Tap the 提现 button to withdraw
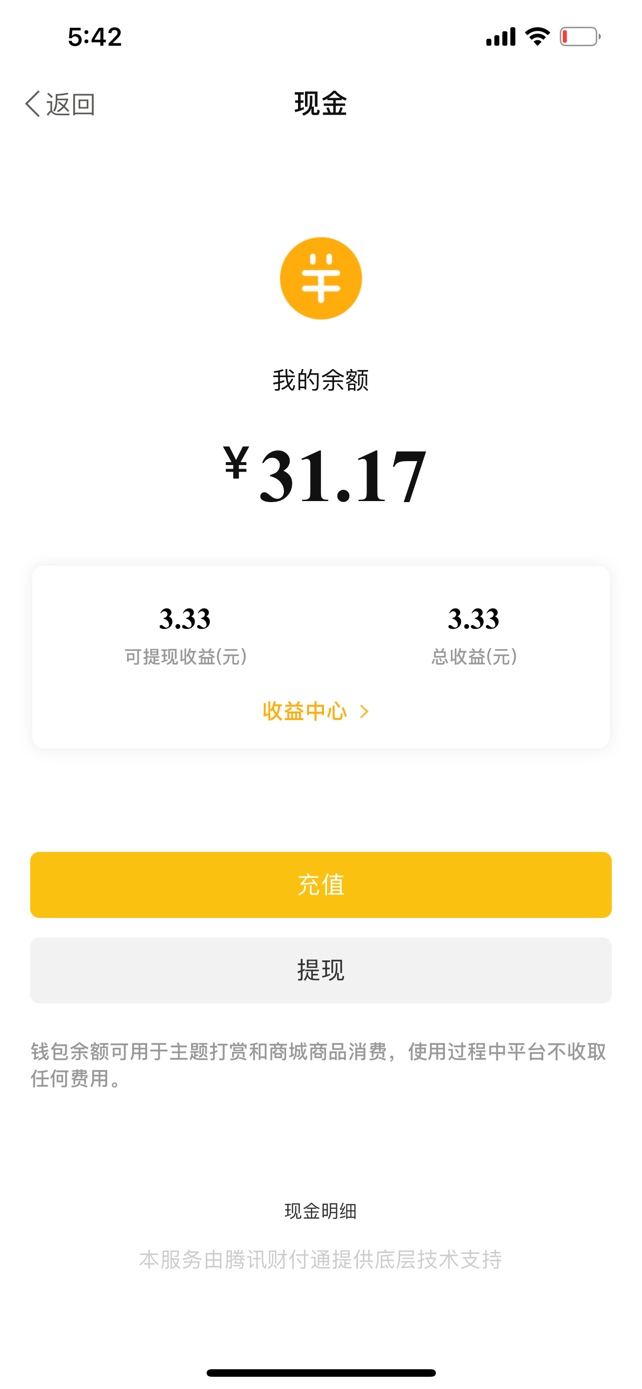642x1389 pixels. click(321, 970)
